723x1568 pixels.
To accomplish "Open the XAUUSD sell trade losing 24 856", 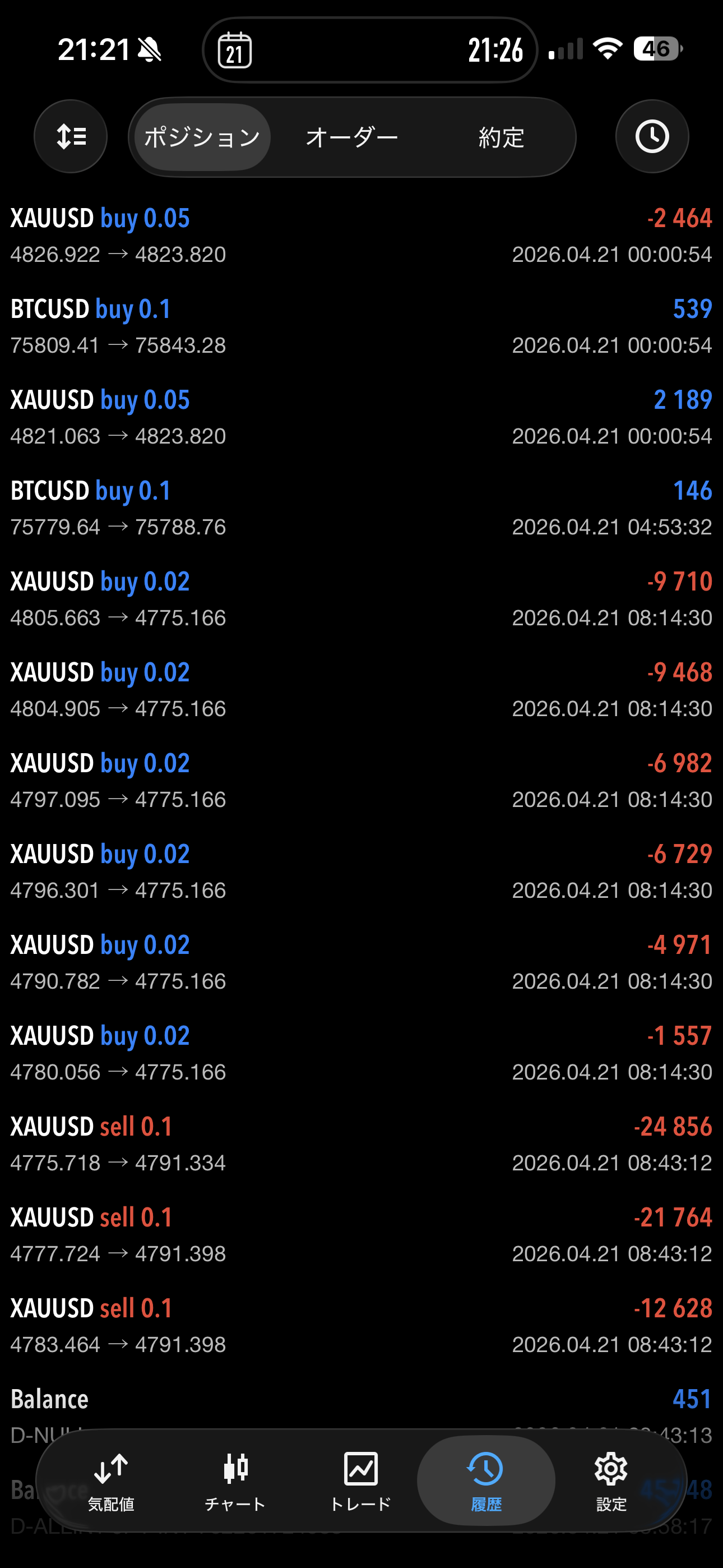I will pos(361,1143).
